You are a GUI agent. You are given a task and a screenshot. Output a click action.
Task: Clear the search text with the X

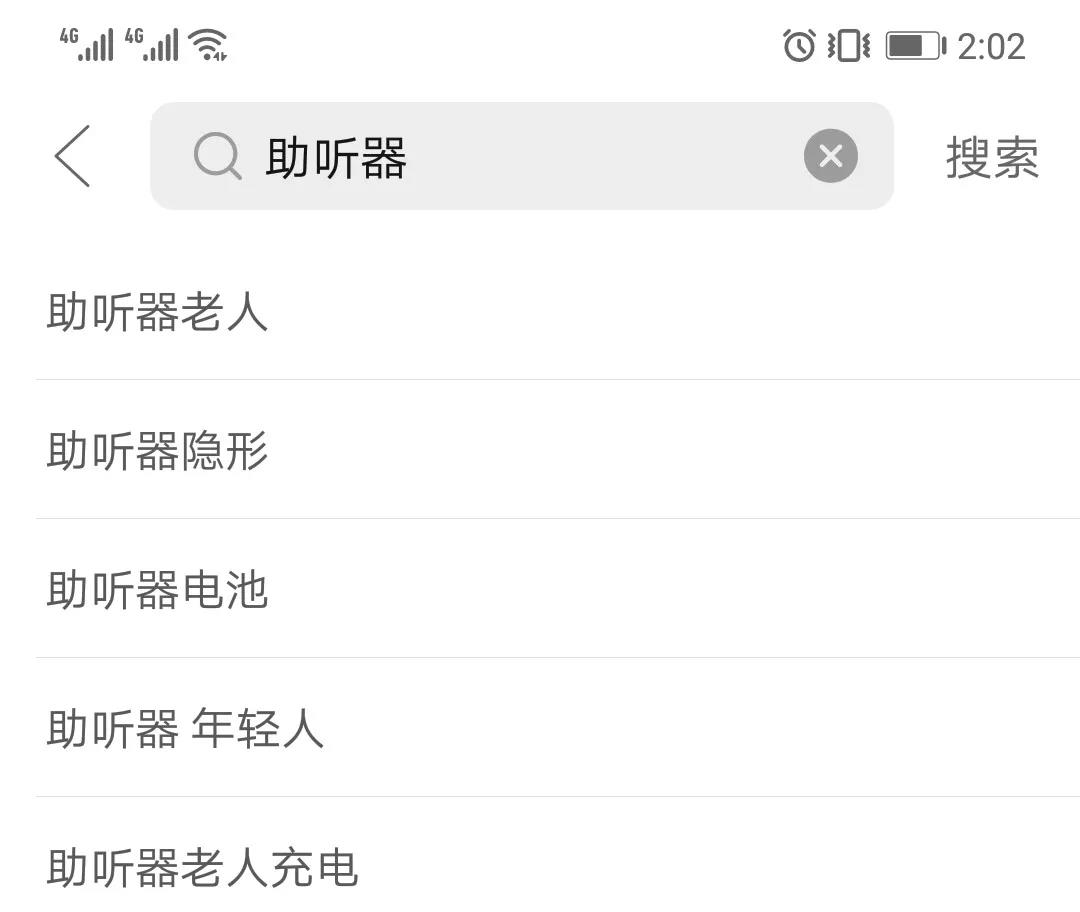[830, 156]
